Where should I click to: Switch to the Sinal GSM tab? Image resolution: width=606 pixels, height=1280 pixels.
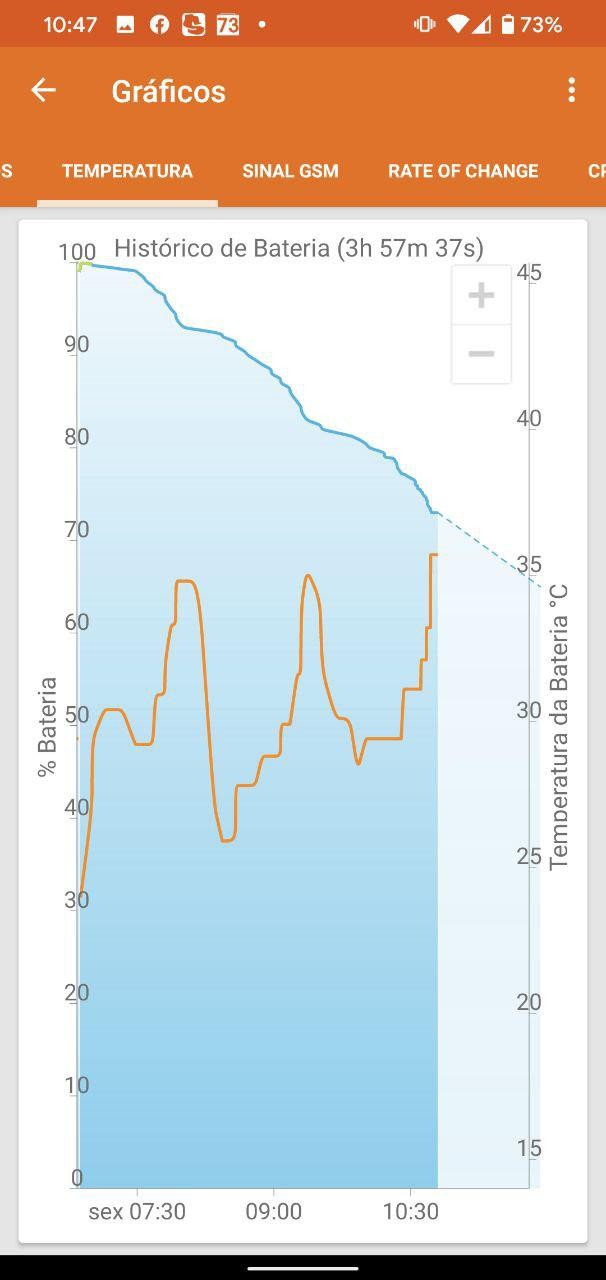(x=290, y=171)
